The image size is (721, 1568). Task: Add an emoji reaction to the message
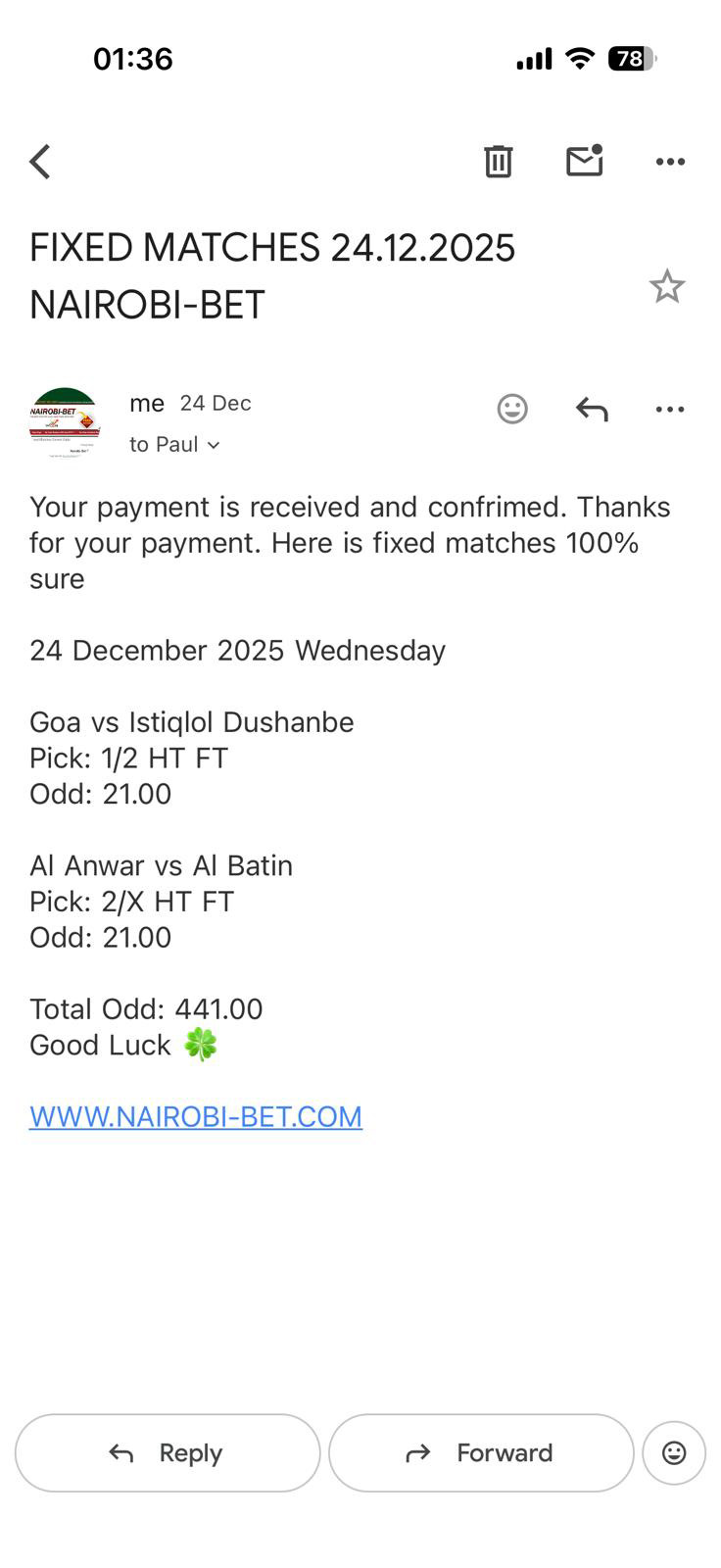click(x=513, y=409)
